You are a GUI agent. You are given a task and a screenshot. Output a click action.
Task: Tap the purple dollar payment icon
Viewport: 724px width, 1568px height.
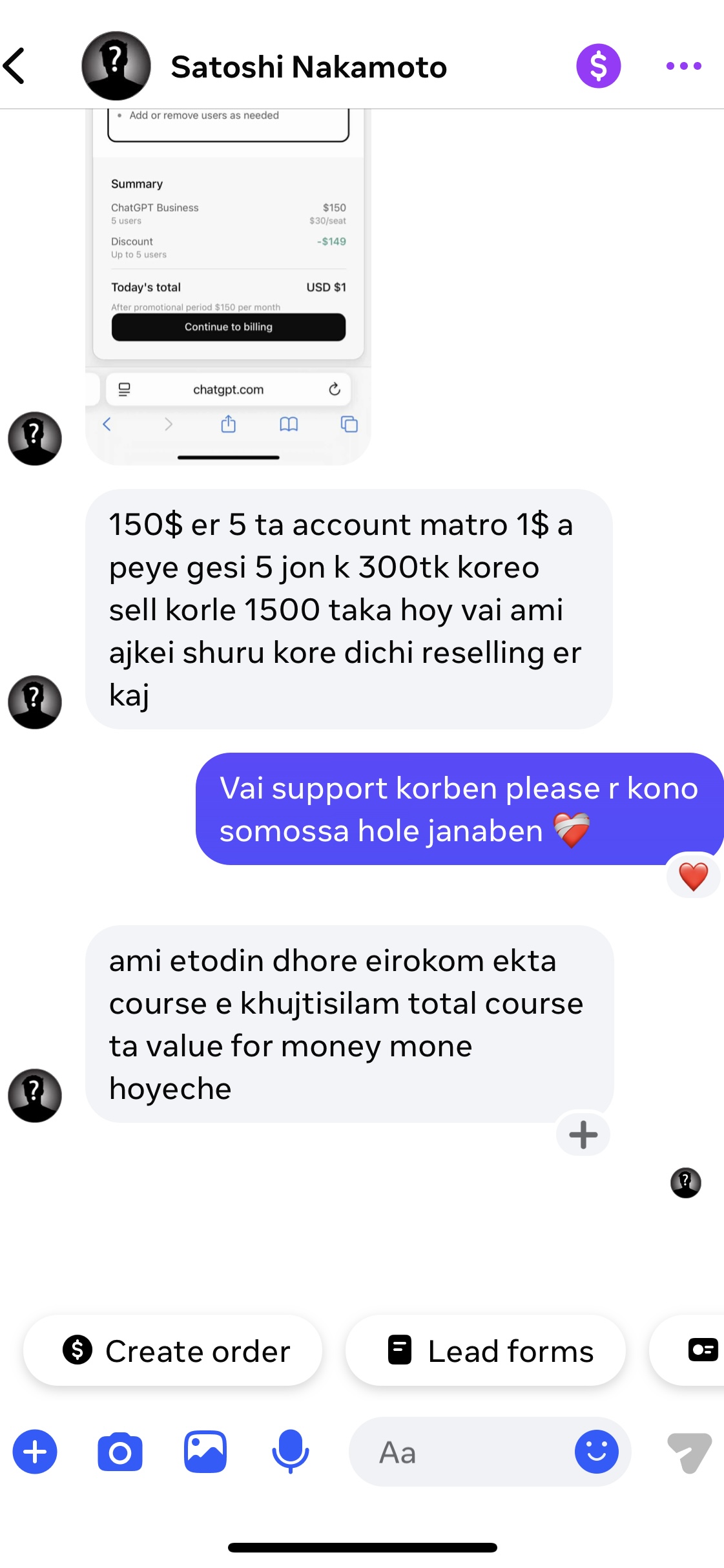coord(598,66)
